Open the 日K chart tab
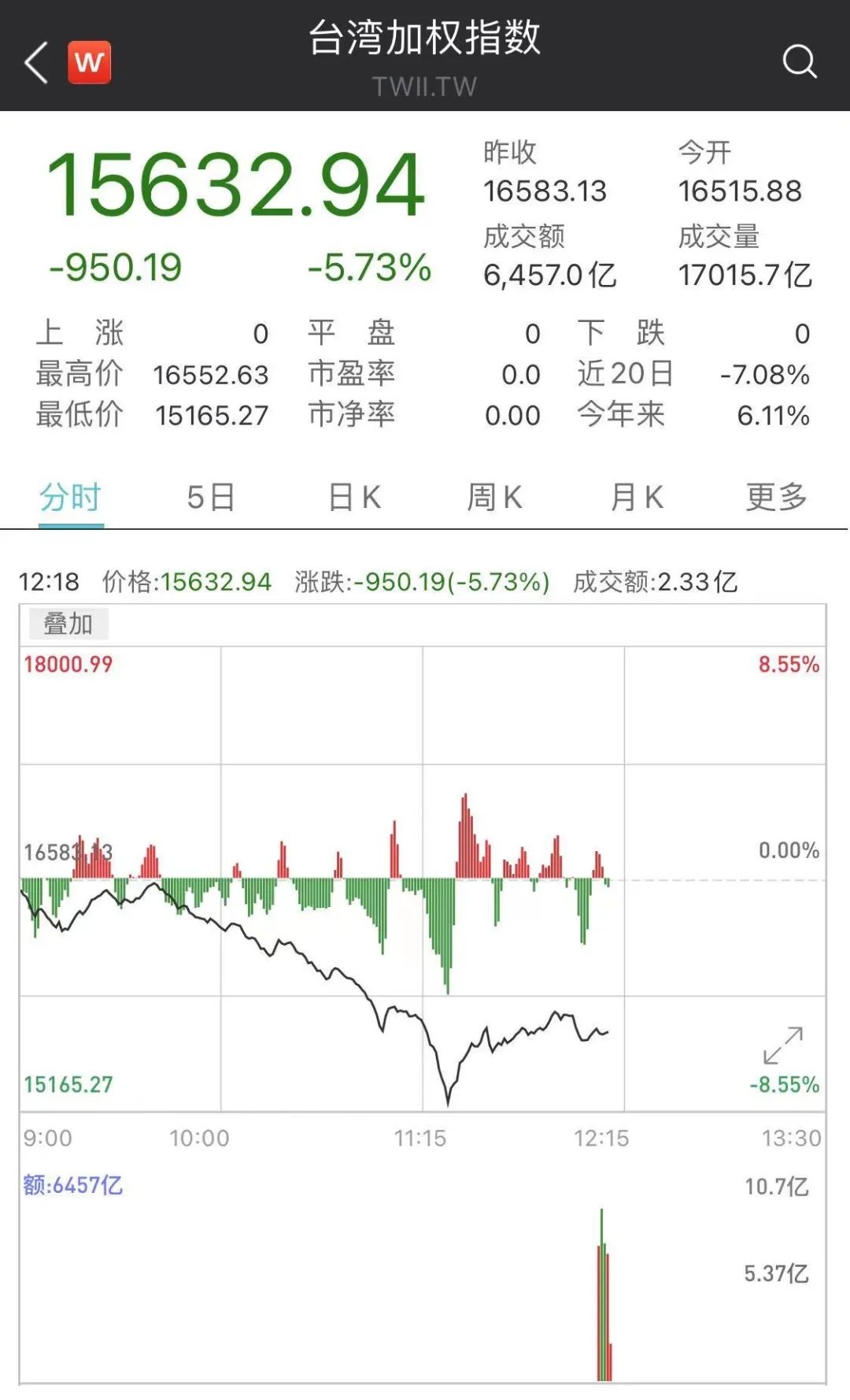The height and width of the screenshot is (1400, 850). click(x=353, y=495)
